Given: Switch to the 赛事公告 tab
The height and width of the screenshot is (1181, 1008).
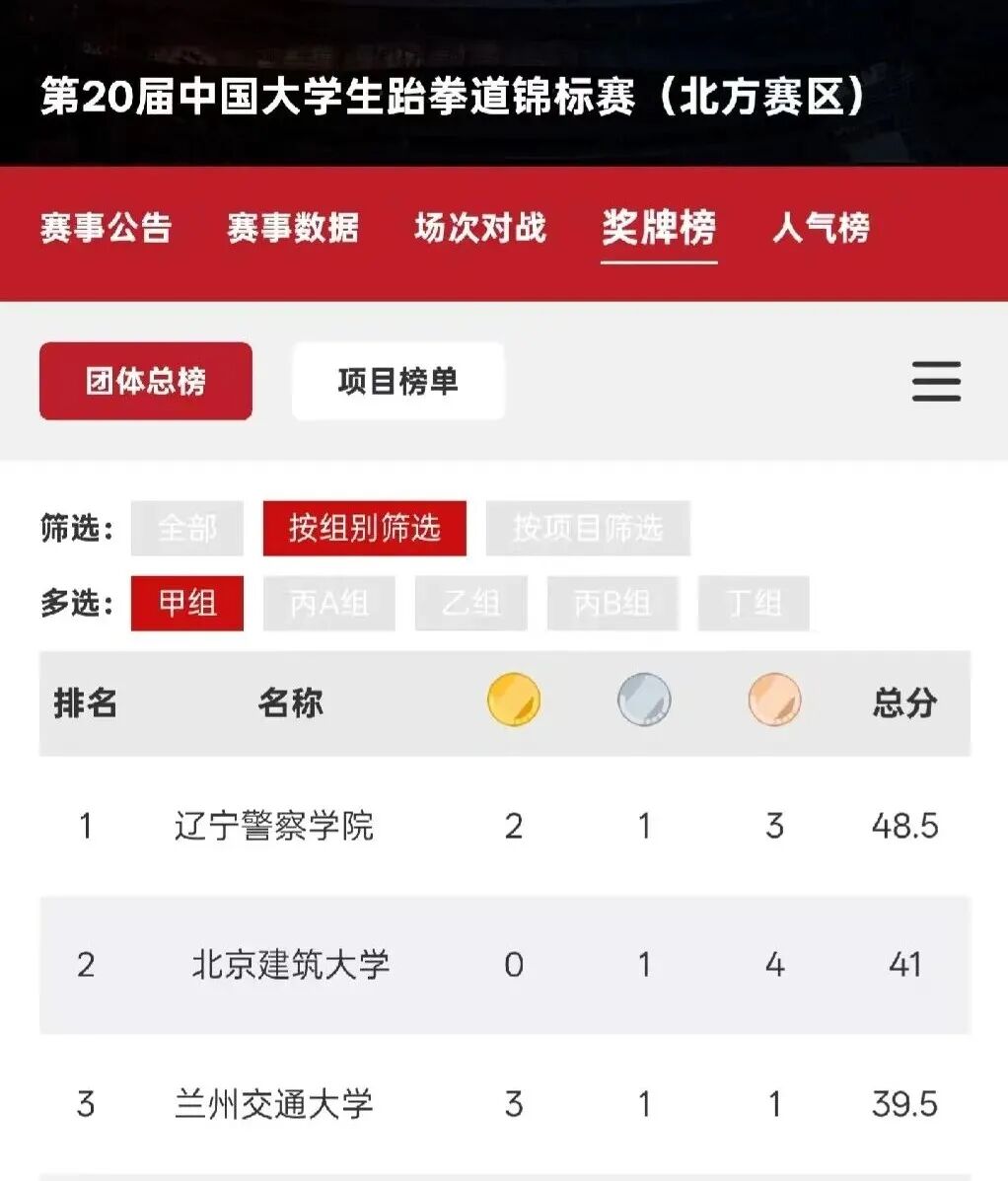Looking at the screenshot, I should pos(107,228).
